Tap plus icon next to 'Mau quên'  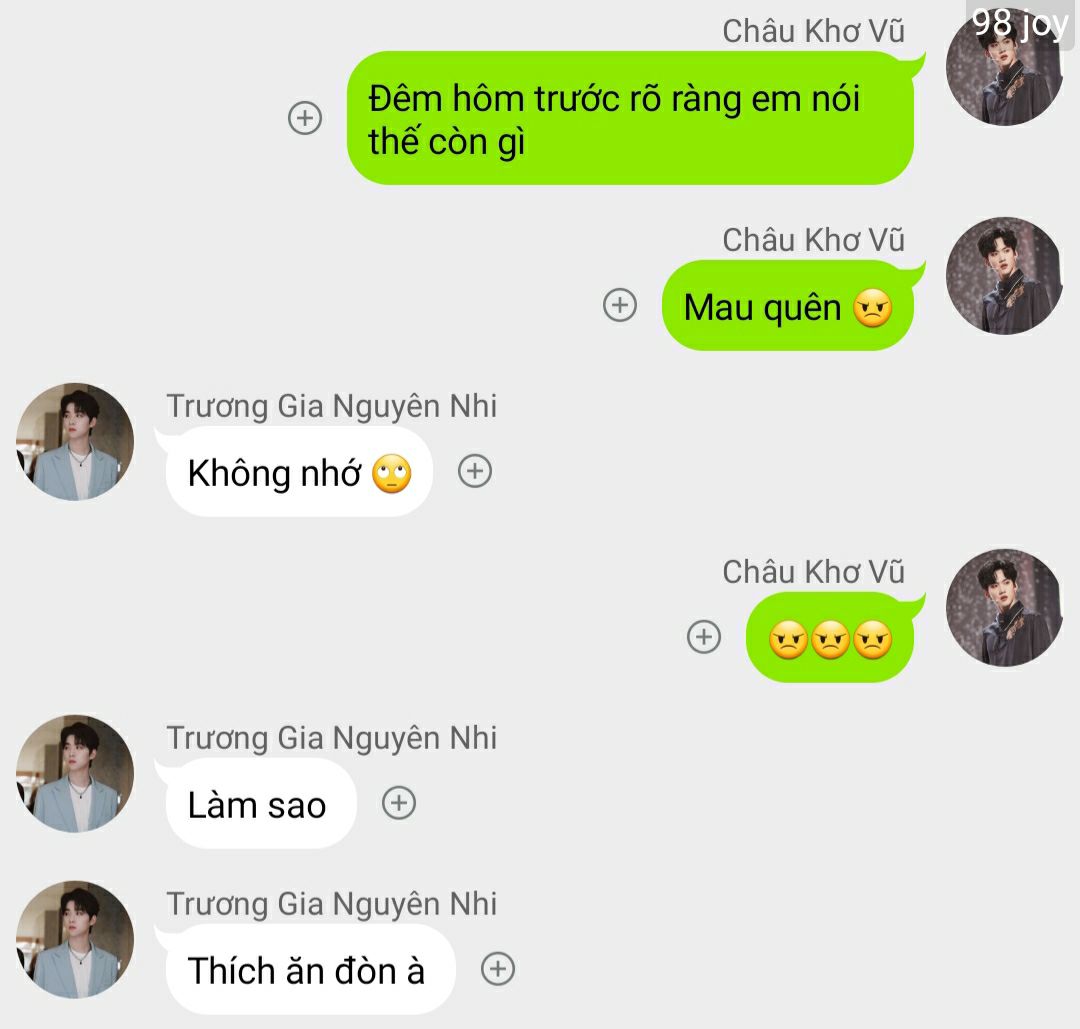click(x=620, y=305)
